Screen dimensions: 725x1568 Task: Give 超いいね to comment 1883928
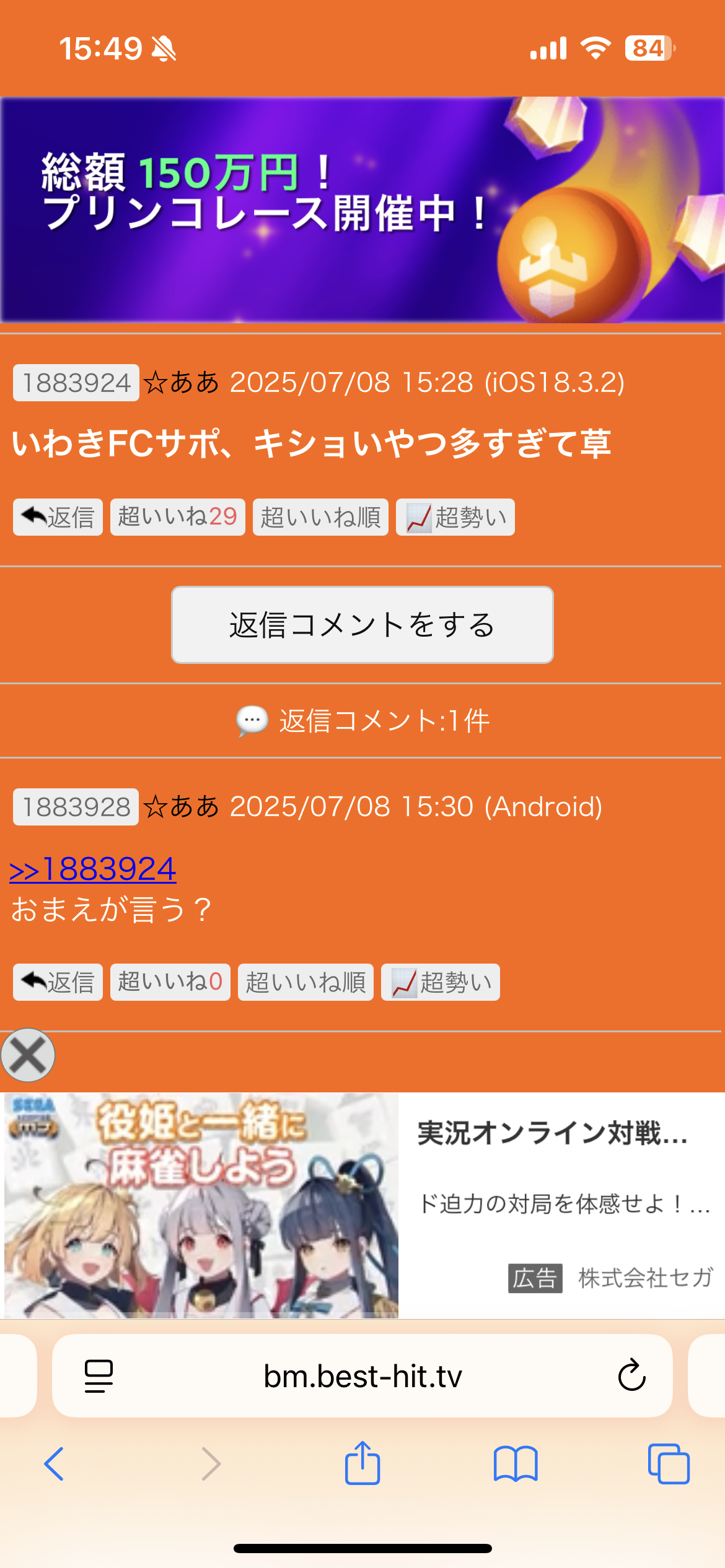tap(170, 982)
